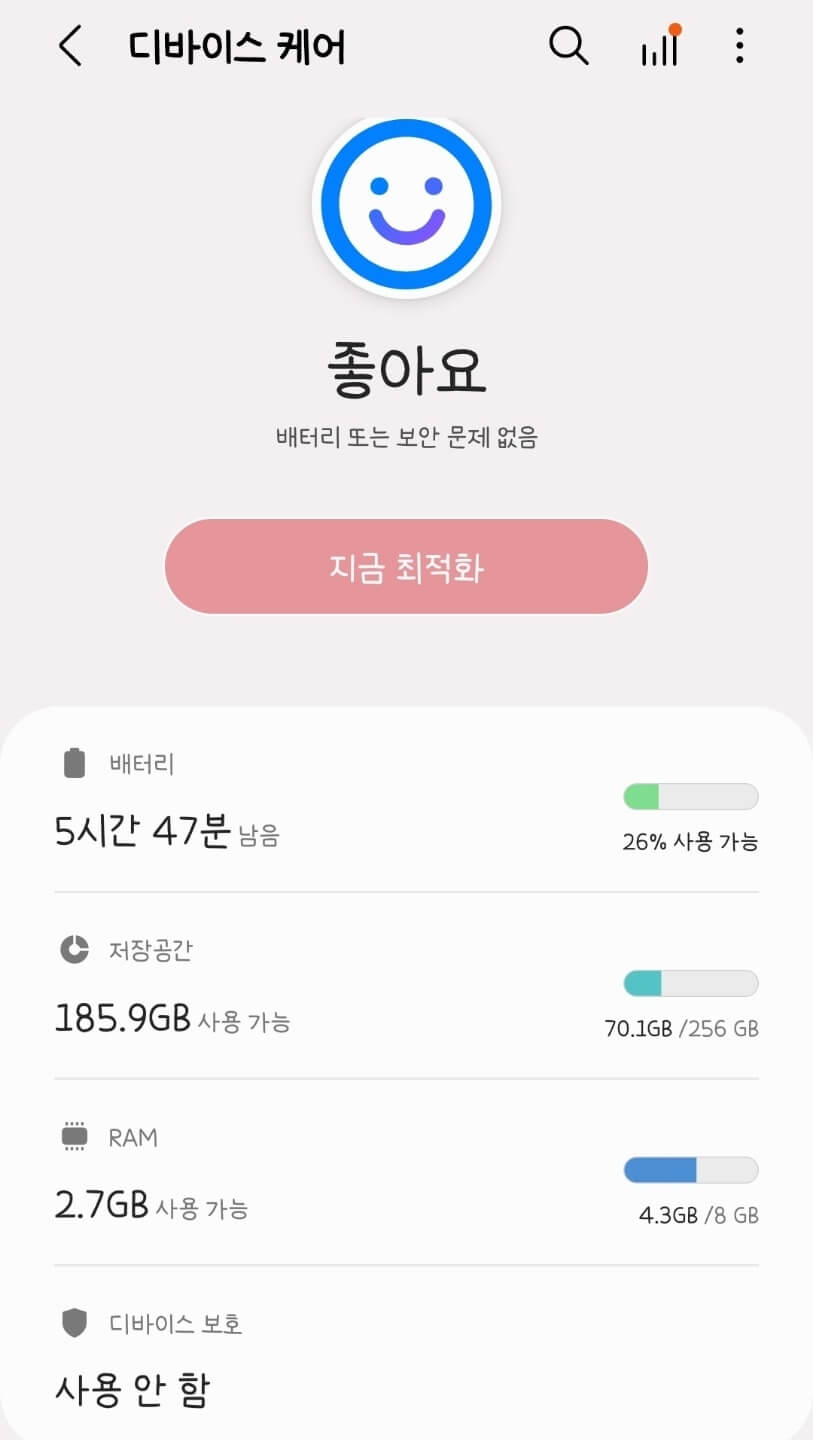Tap the battery progress bar showing 26%
This screenshot has height=1440, width=813.
pos(690,796)
